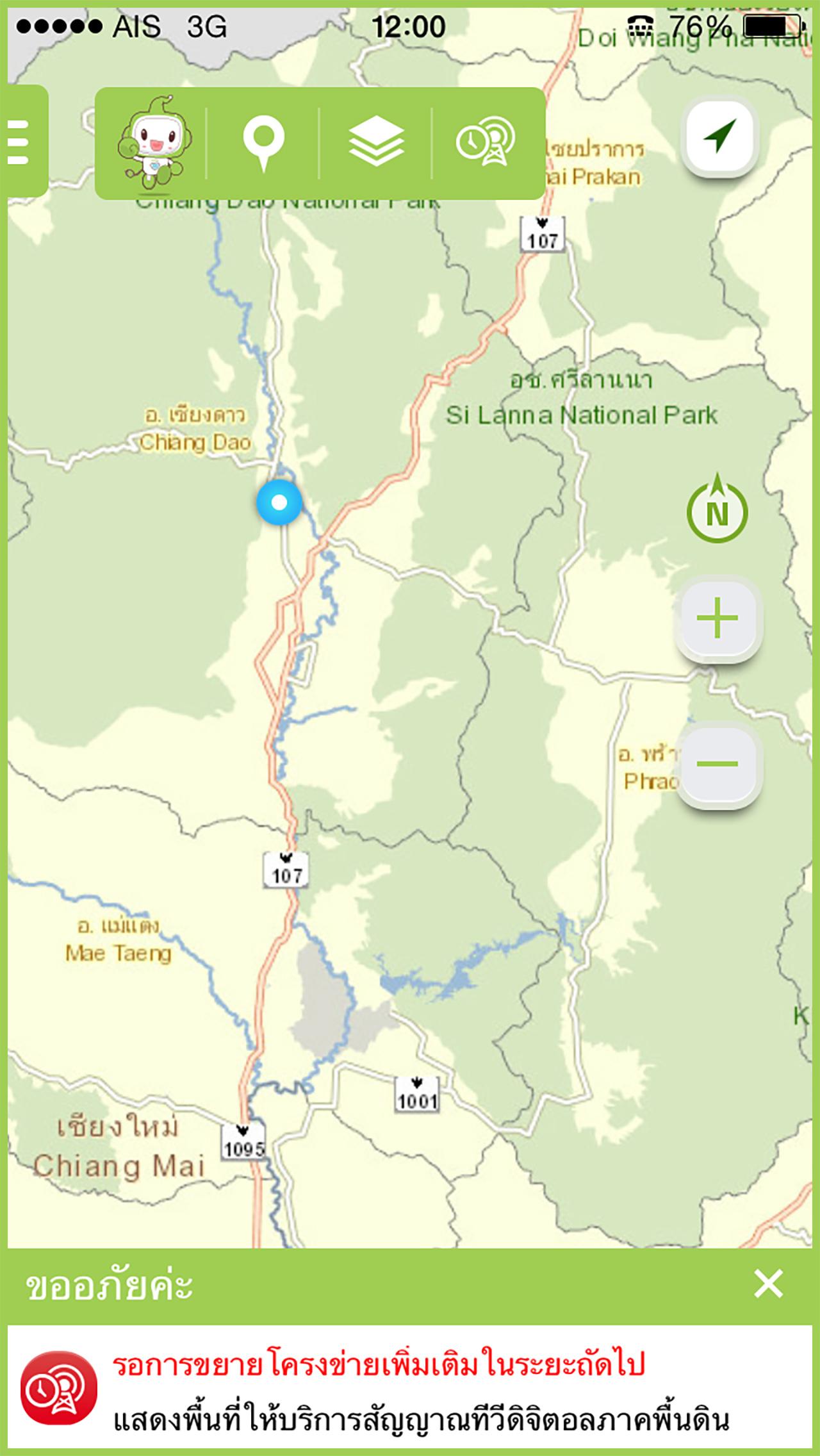Center map on my current location
This screenshot has height=1456, width=820.
[x=719, y=136]
